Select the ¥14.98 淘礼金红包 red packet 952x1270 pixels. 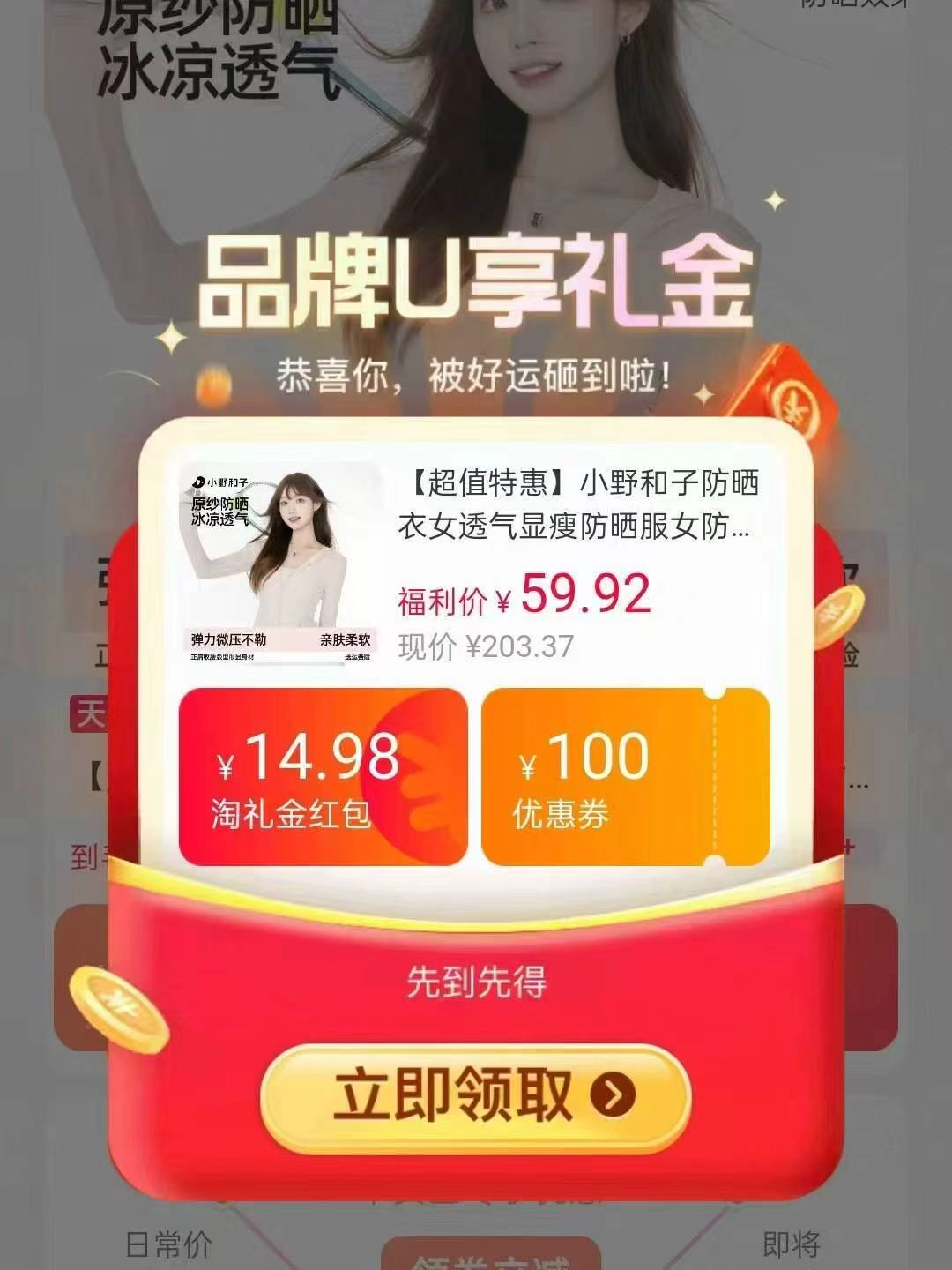click(323, 777)
